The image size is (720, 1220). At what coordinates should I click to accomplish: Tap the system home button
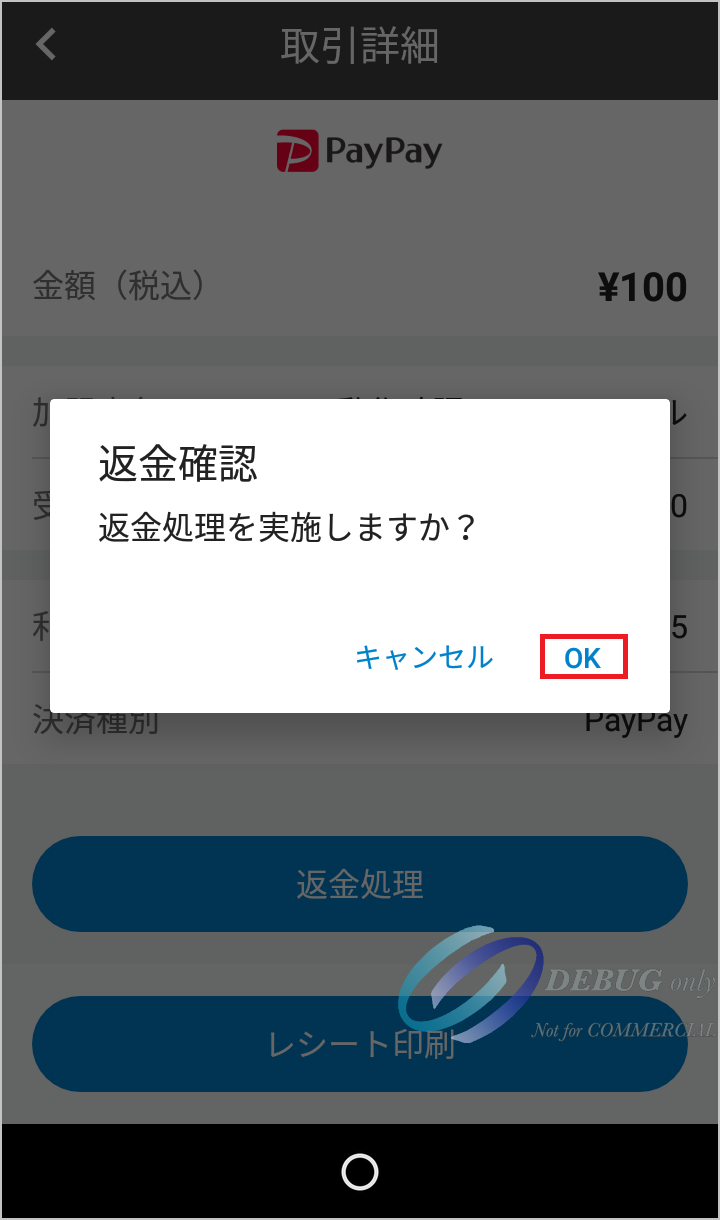pyautogui.click(x=359, y=1171)
